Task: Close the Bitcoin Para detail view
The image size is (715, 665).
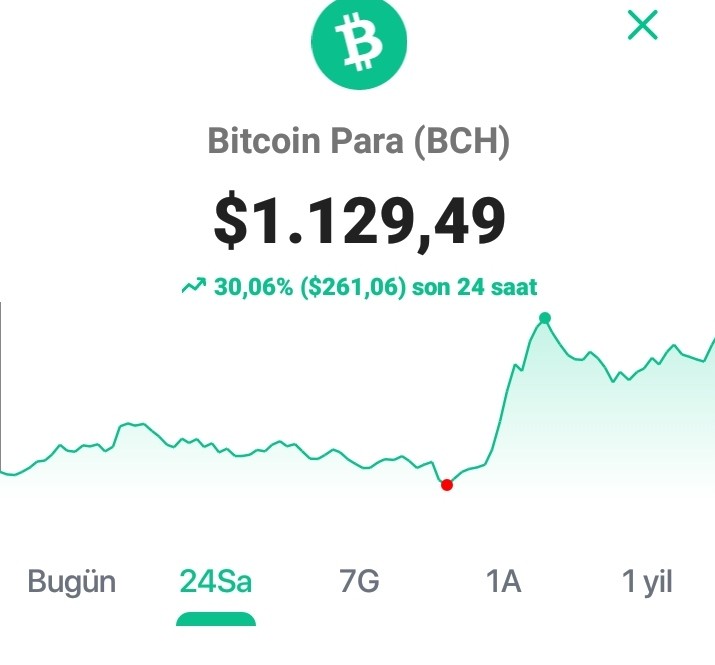Action: (x=642, y=25)
